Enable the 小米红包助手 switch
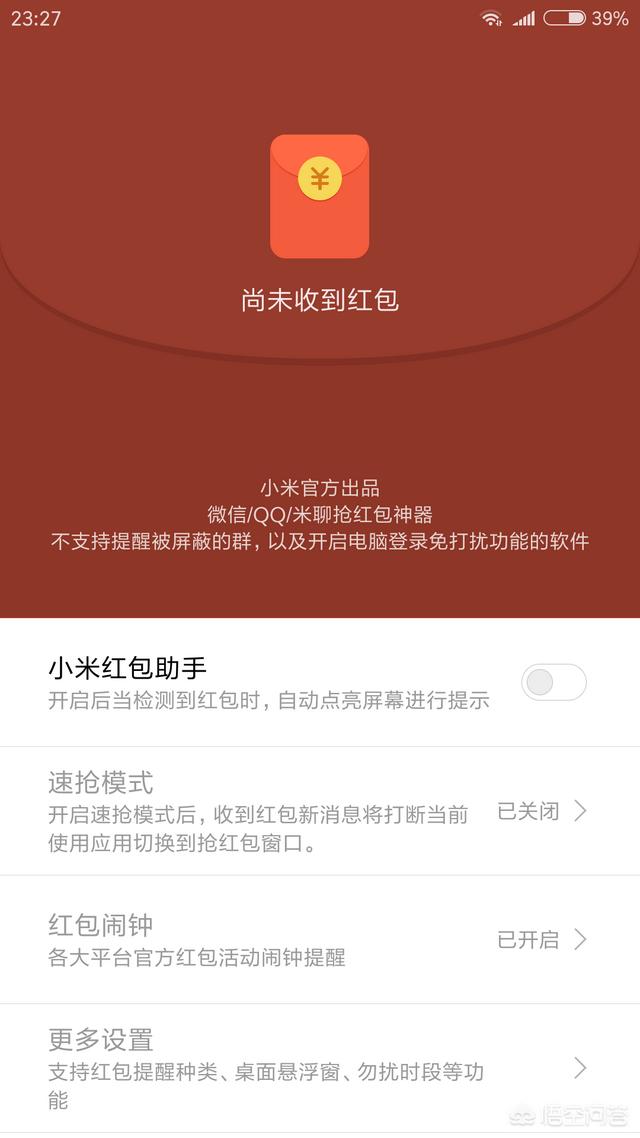 [554, 682]
